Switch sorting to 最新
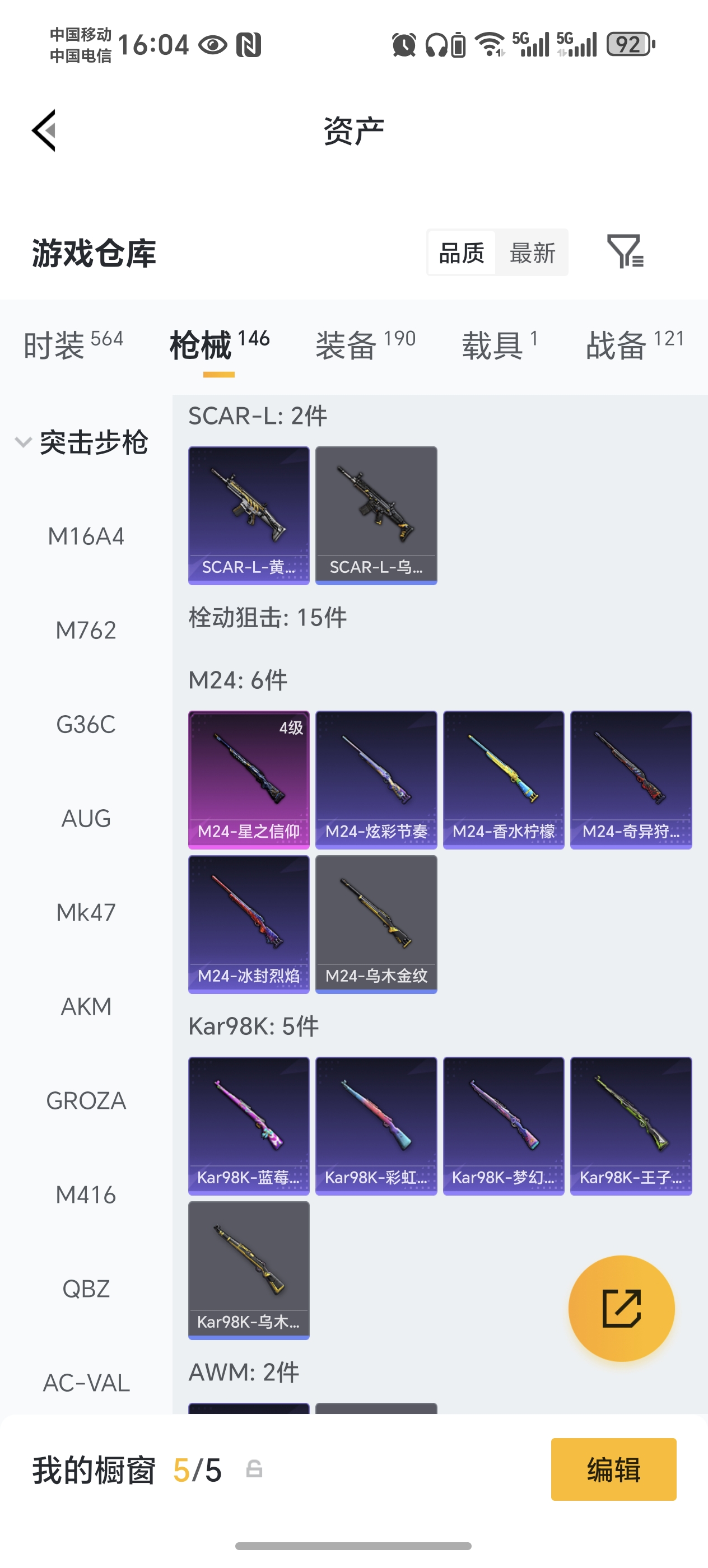This screenshot has width=708, height=1568. pos(532,252)
